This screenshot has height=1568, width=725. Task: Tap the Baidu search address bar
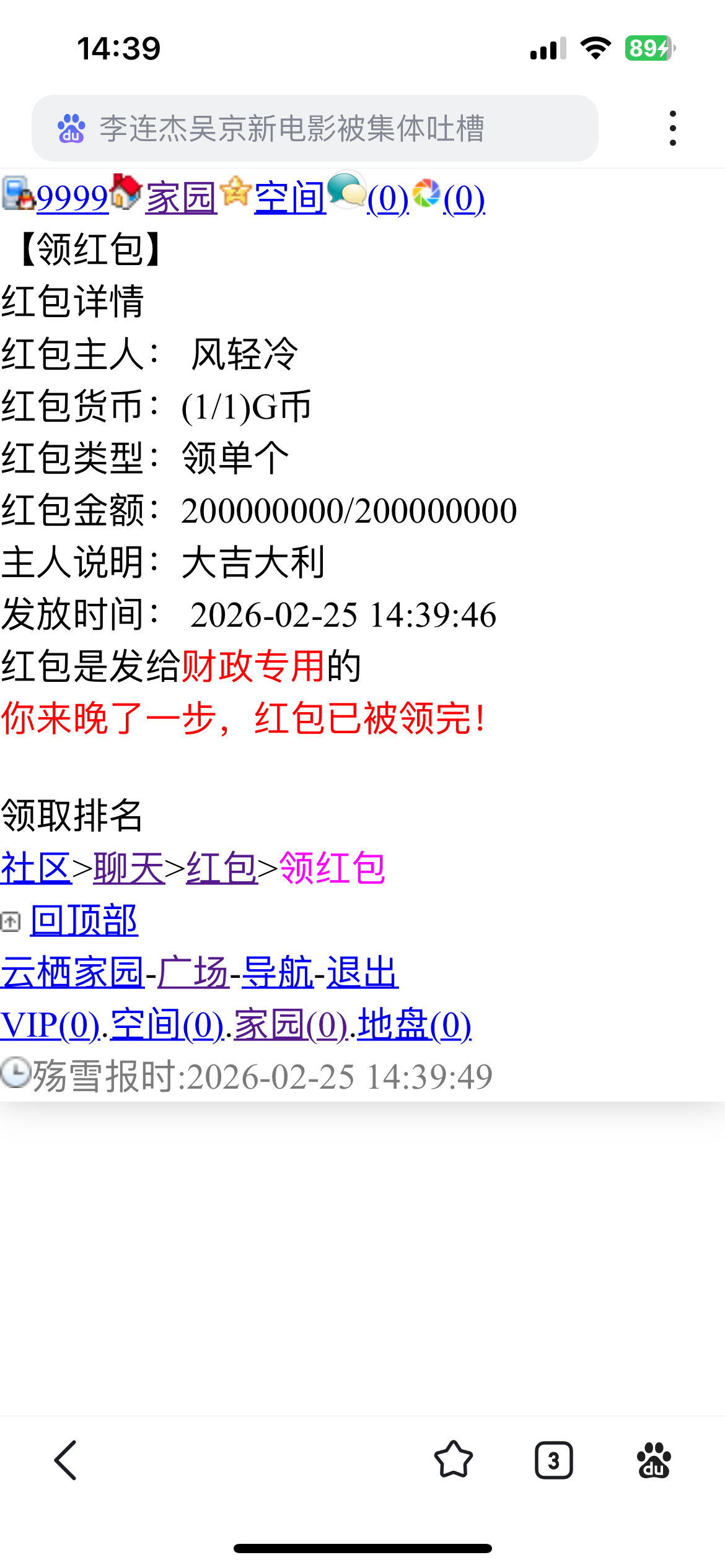point(315,128)
